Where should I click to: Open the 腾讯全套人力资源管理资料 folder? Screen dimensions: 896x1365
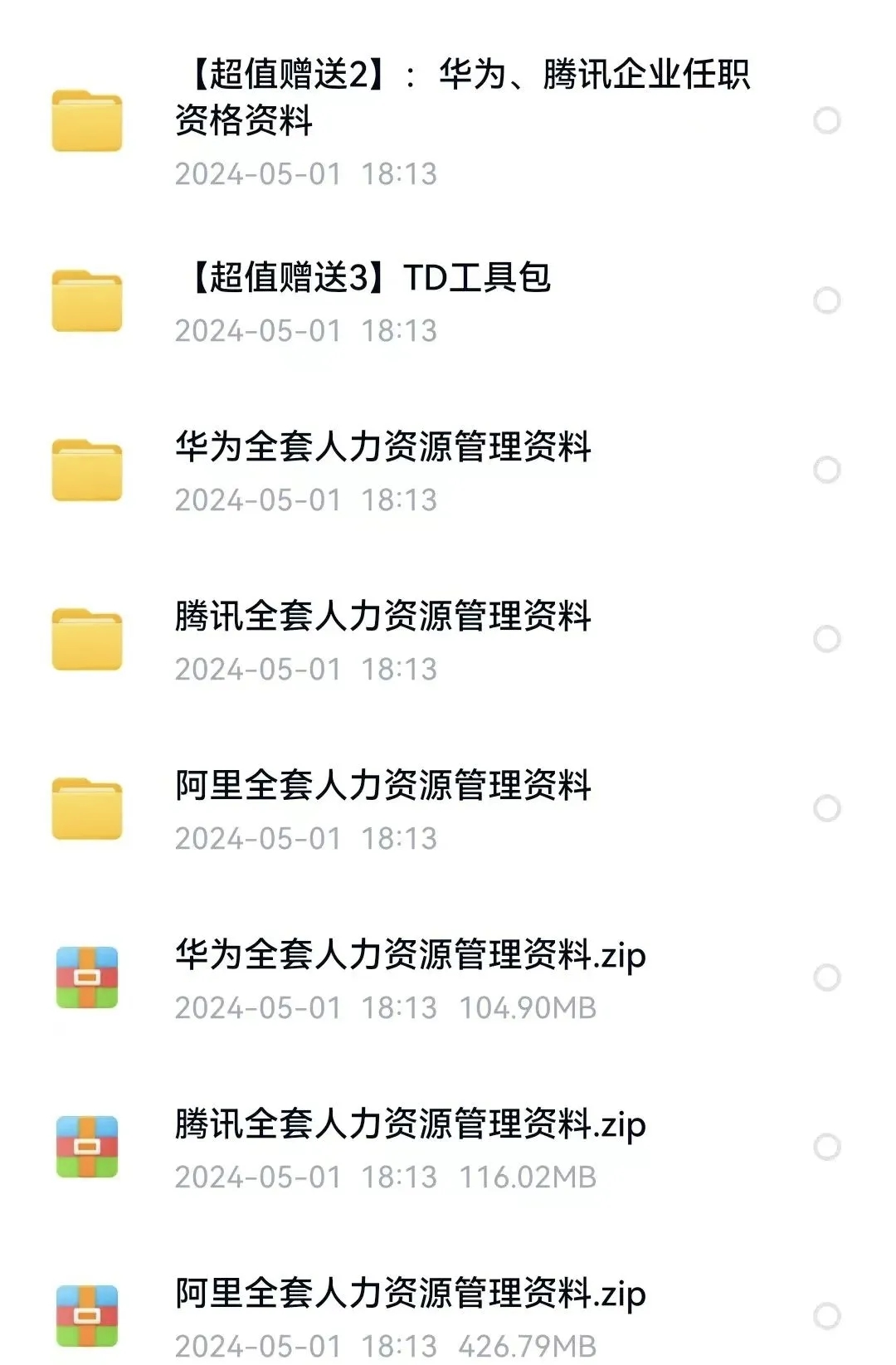click(382, 617)
